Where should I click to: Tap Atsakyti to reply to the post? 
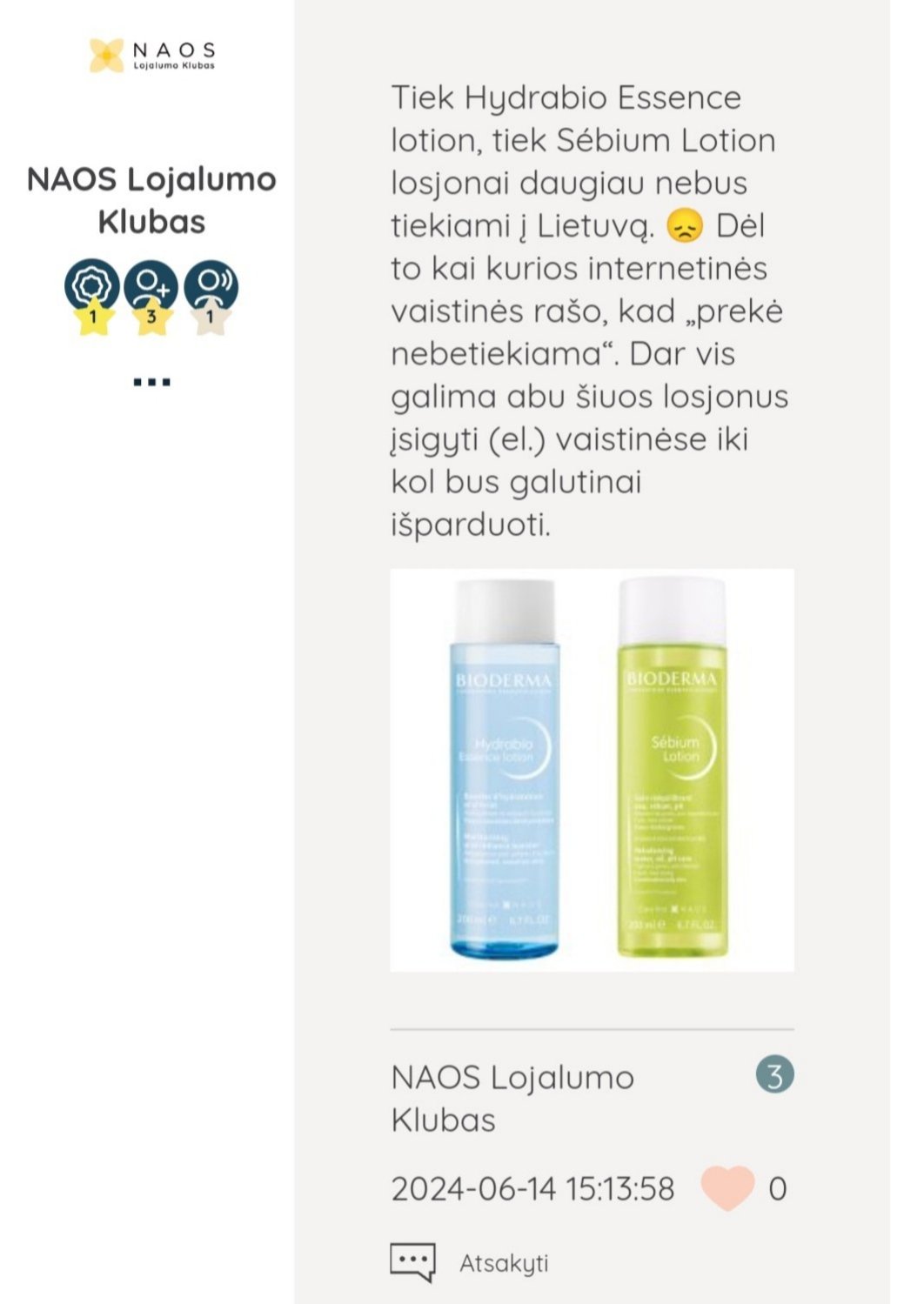[503, 1263]
